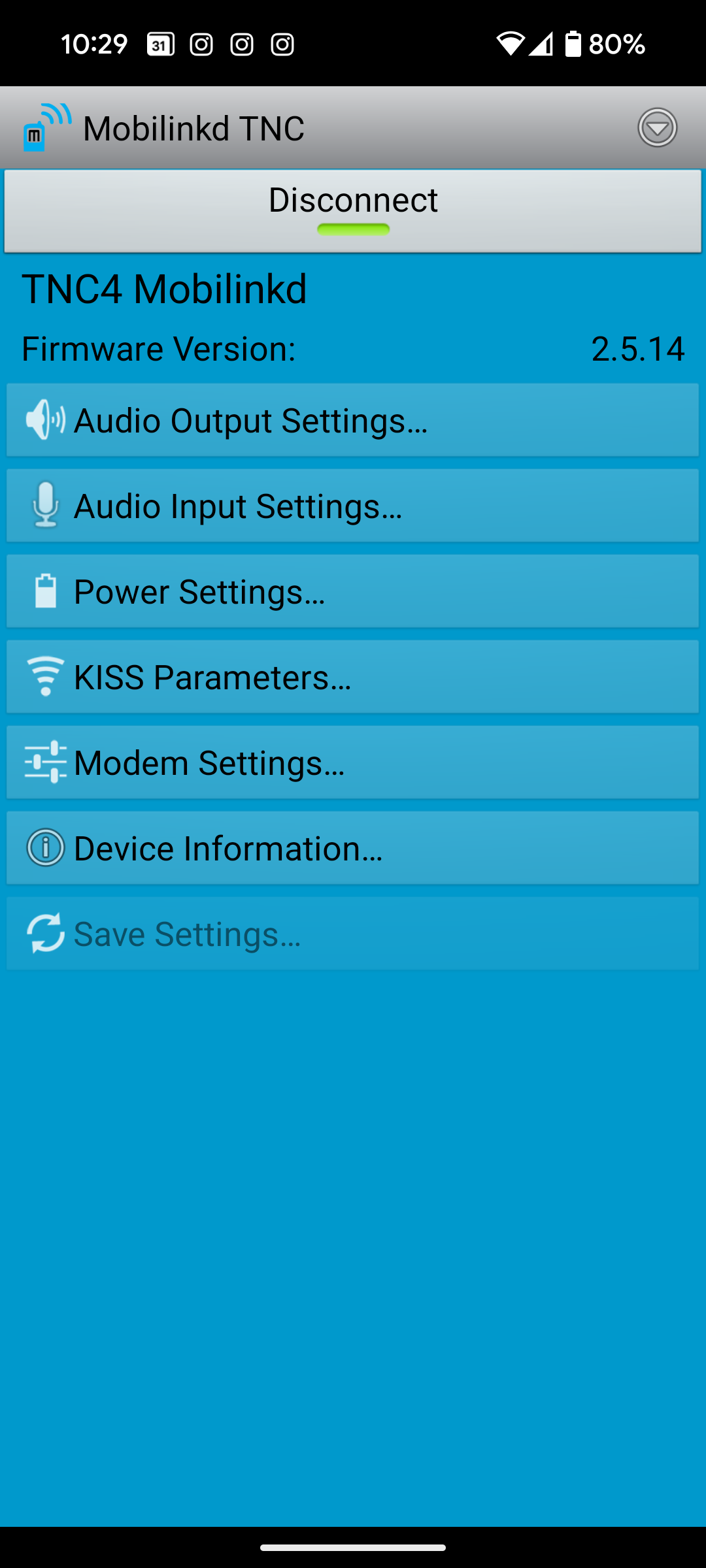Show Device Information
Viewport: 706px width, 1568px height.
point(353,848)
